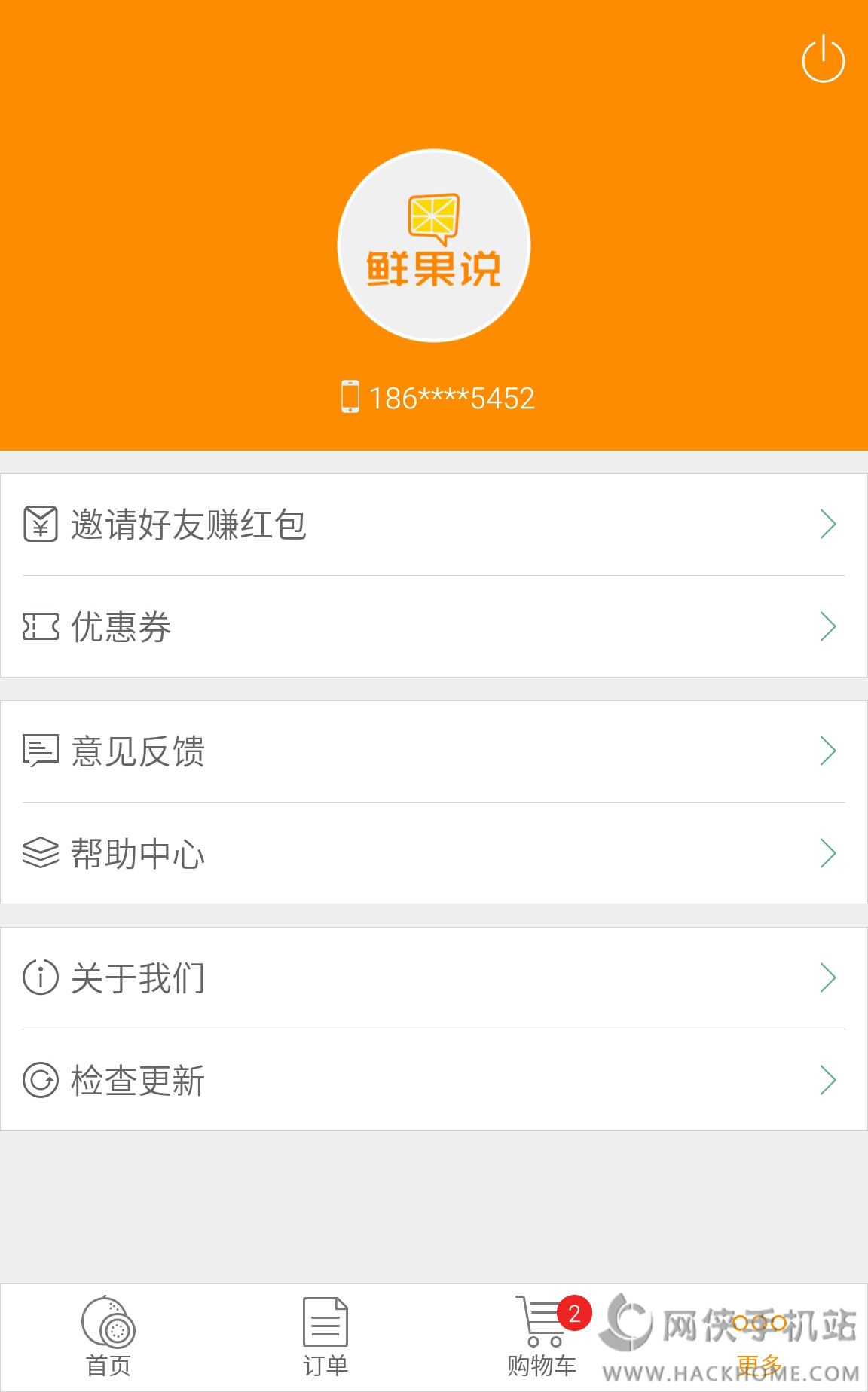
Task: Tap the power logout icon
Action: click(823, 60)
